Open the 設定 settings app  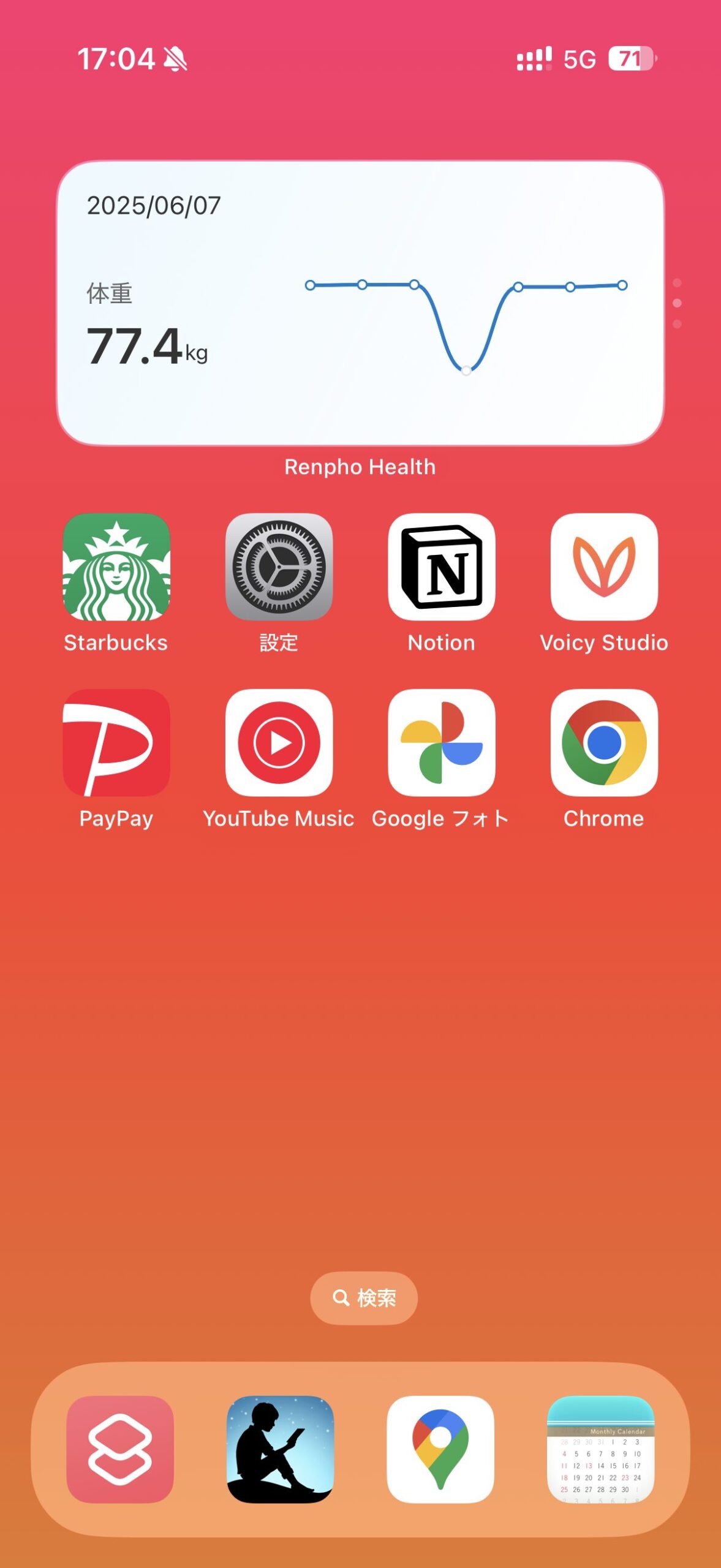coord(279,567)
